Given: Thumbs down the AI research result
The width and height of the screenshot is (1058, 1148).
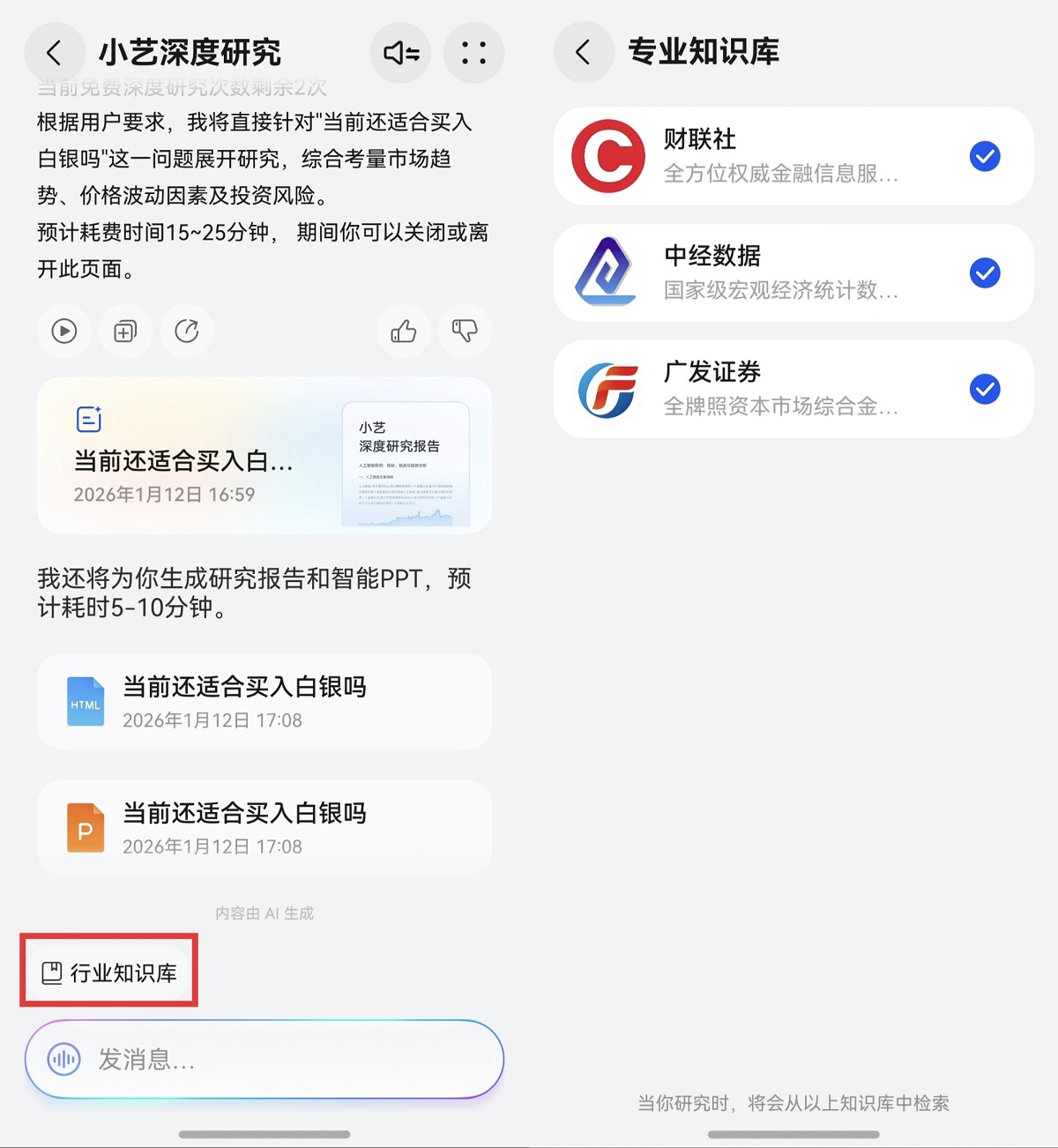Looking at the screenshot, I should [465, 331].
